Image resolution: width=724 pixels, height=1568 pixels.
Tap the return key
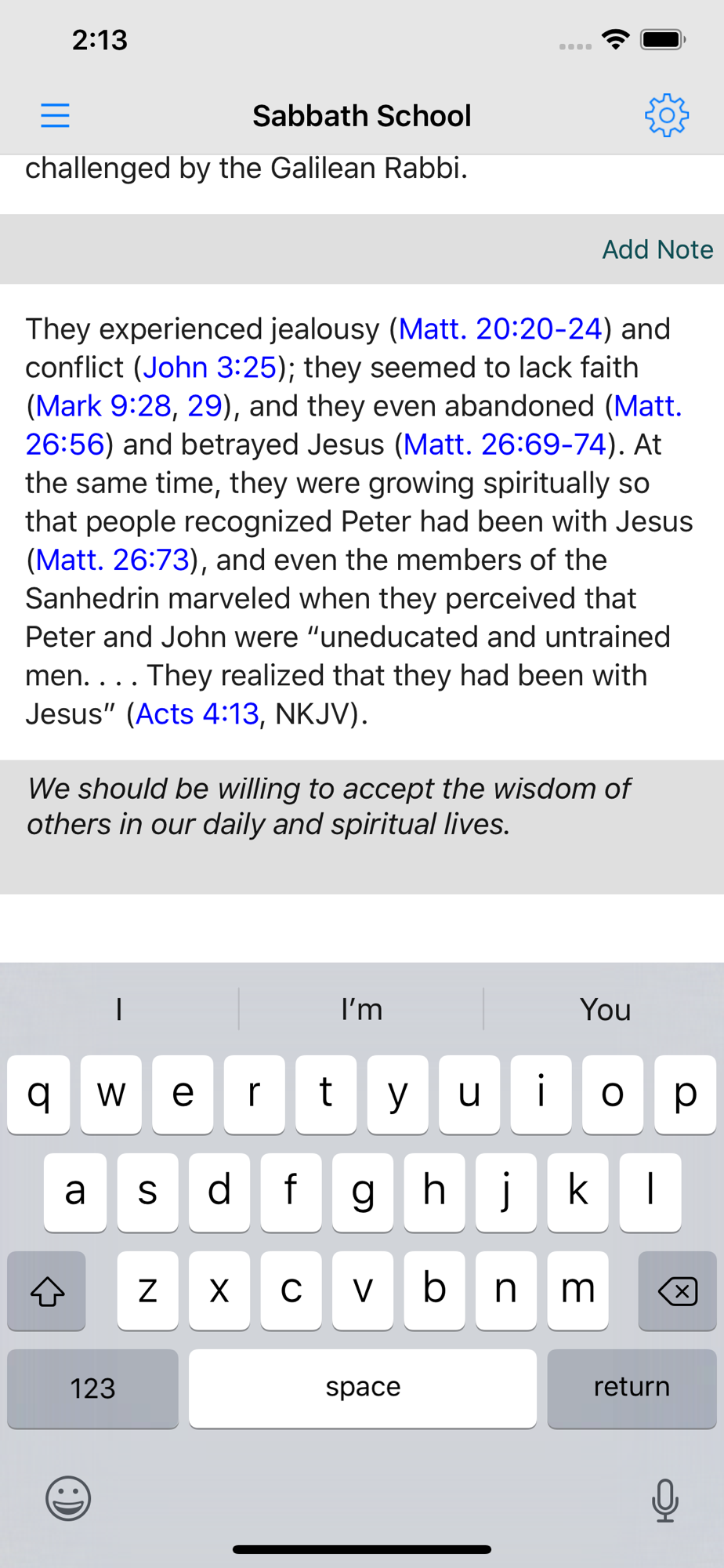tap(632, 1388)
